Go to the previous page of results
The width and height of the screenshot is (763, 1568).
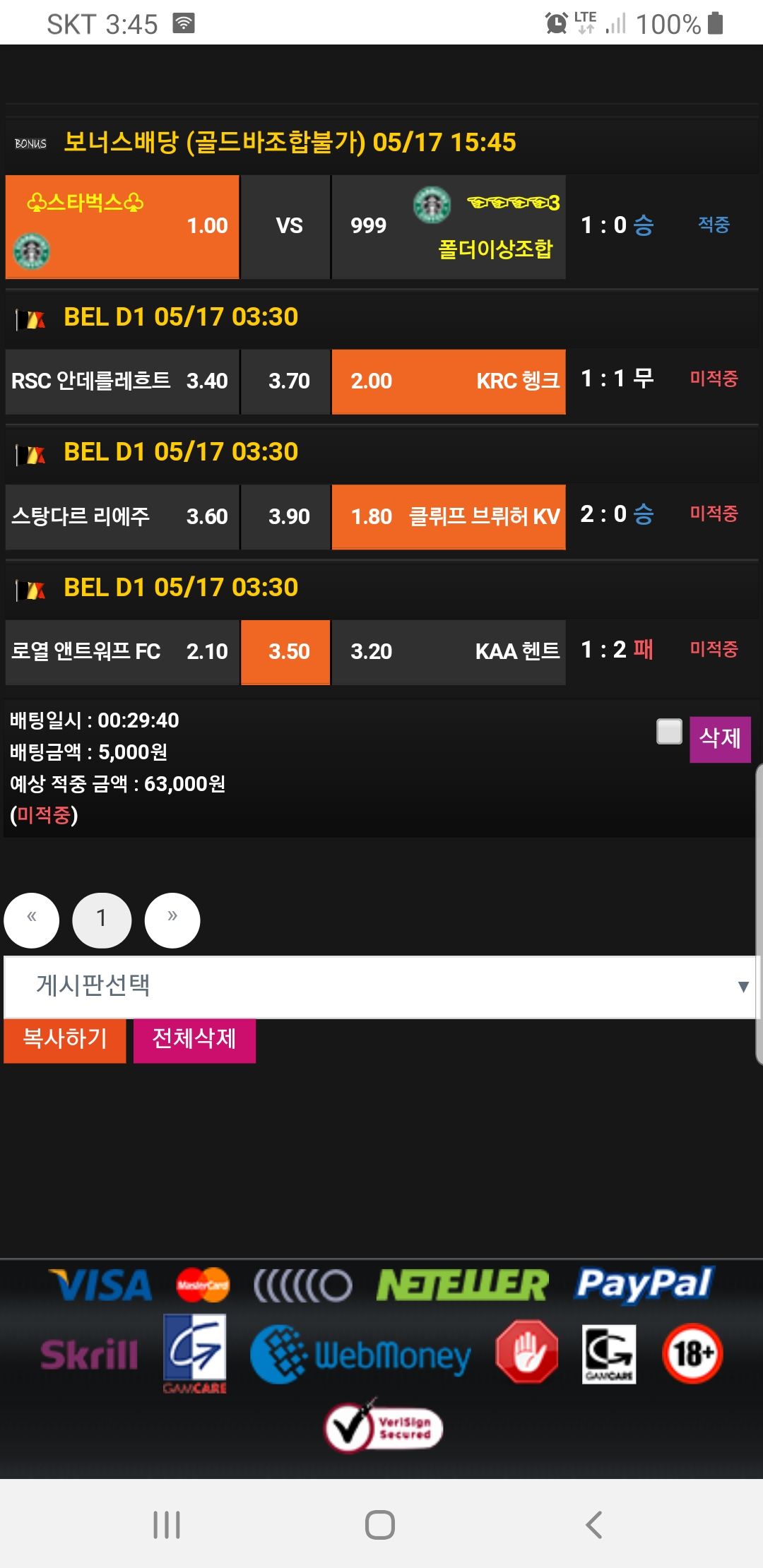tap(32, 920)
